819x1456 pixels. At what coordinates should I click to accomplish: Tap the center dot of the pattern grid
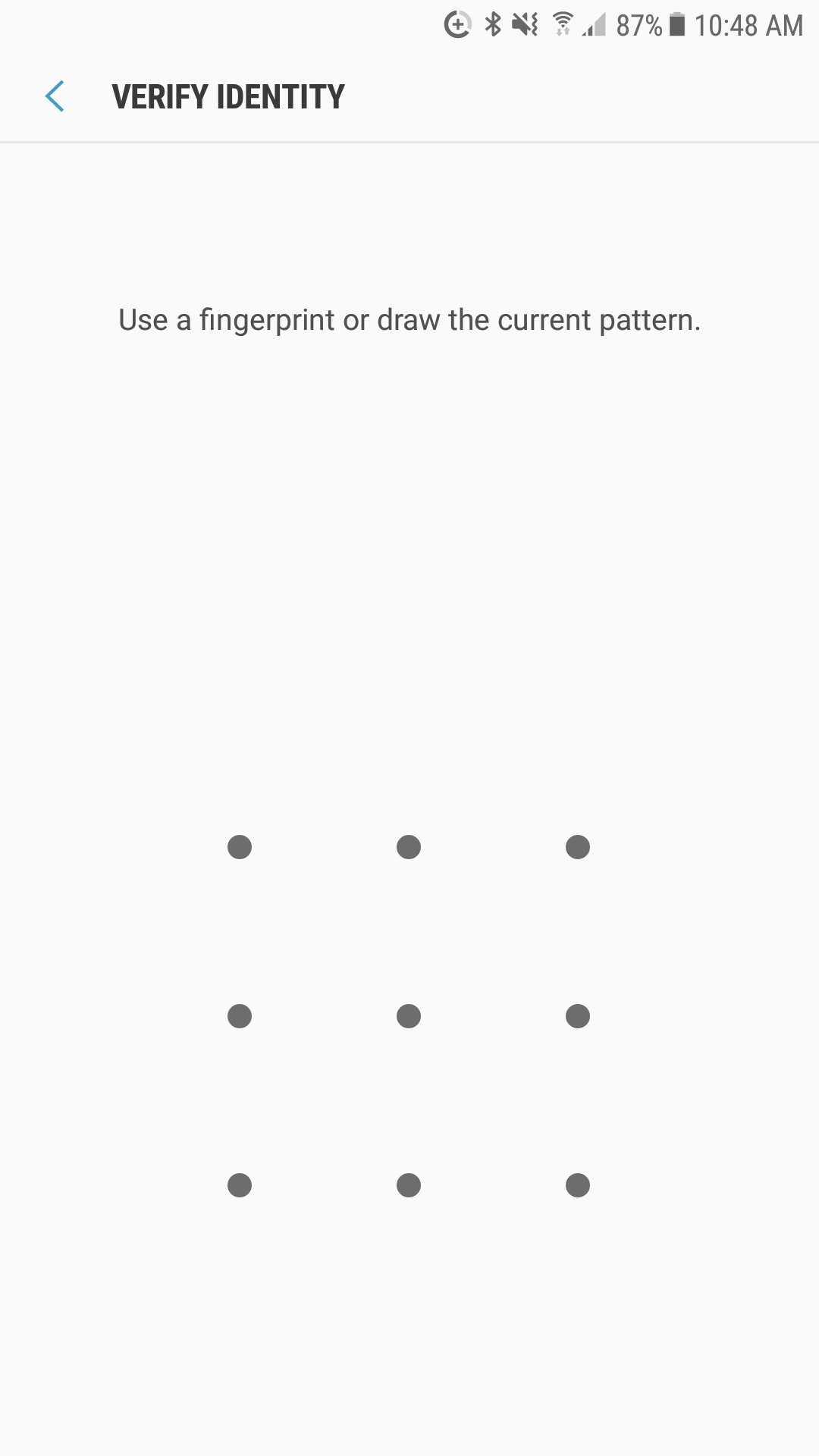(409, 1016)
